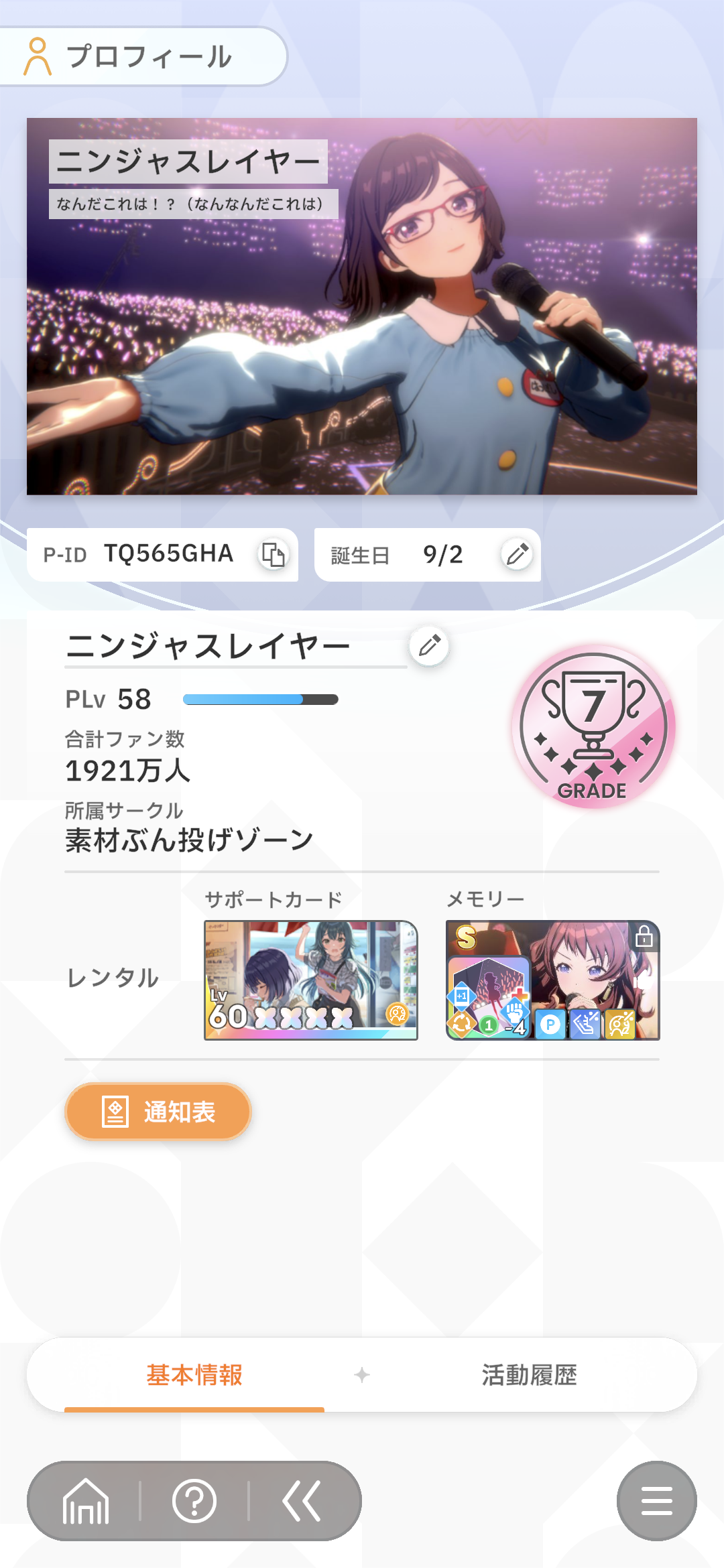The width and height of the screenshot is (724, 1568).
Task: Edit the producer name ニンジャスレイヤー
Action: 429,646
